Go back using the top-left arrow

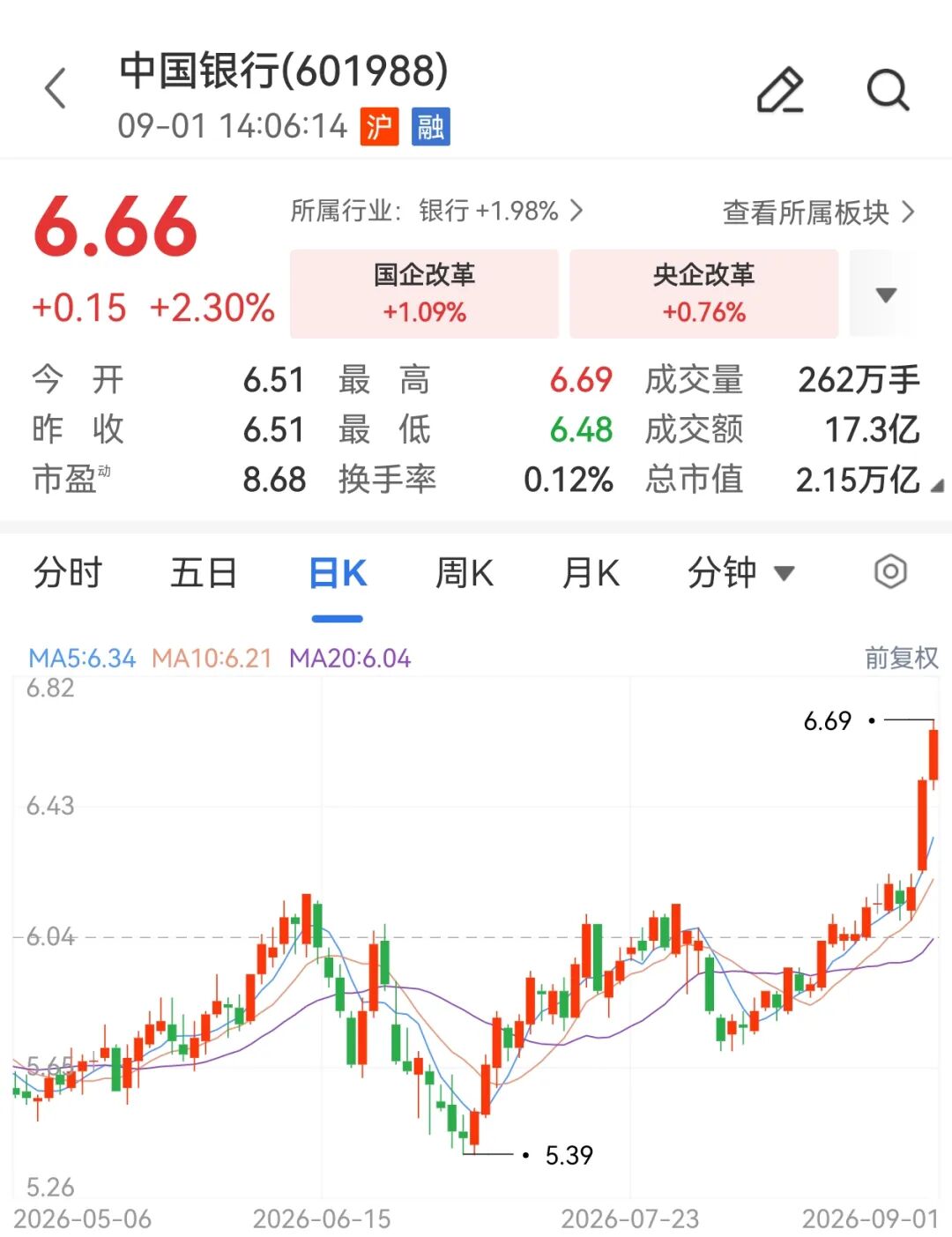[x=56, y=88]
